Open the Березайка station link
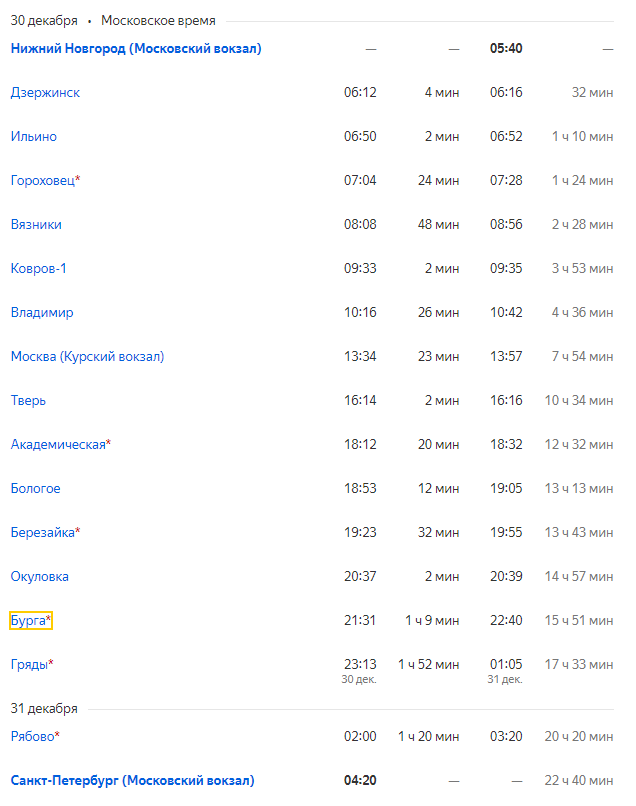This screenshot has height=806, width=636. (x=43, y=533)
